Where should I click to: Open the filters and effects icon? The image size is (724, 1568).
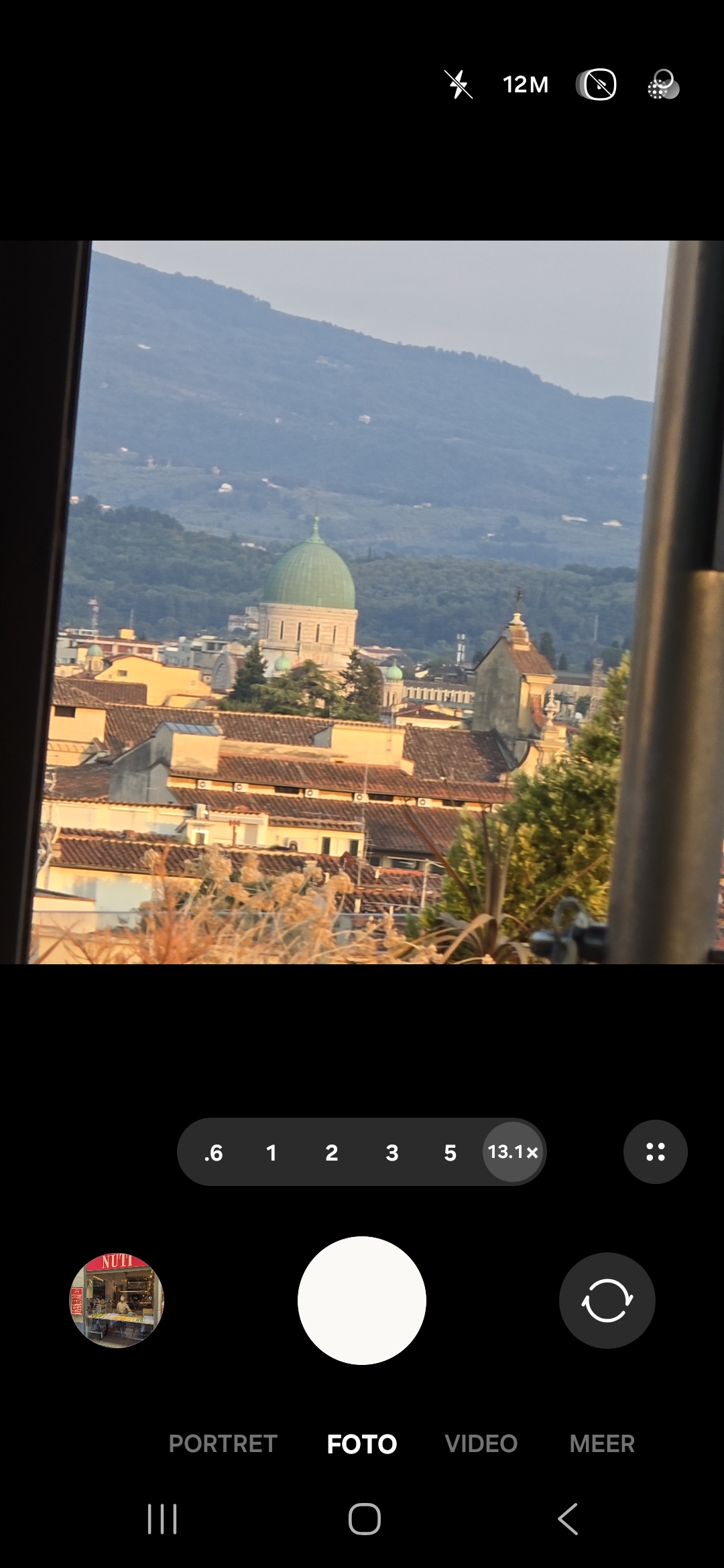[663, 85]
